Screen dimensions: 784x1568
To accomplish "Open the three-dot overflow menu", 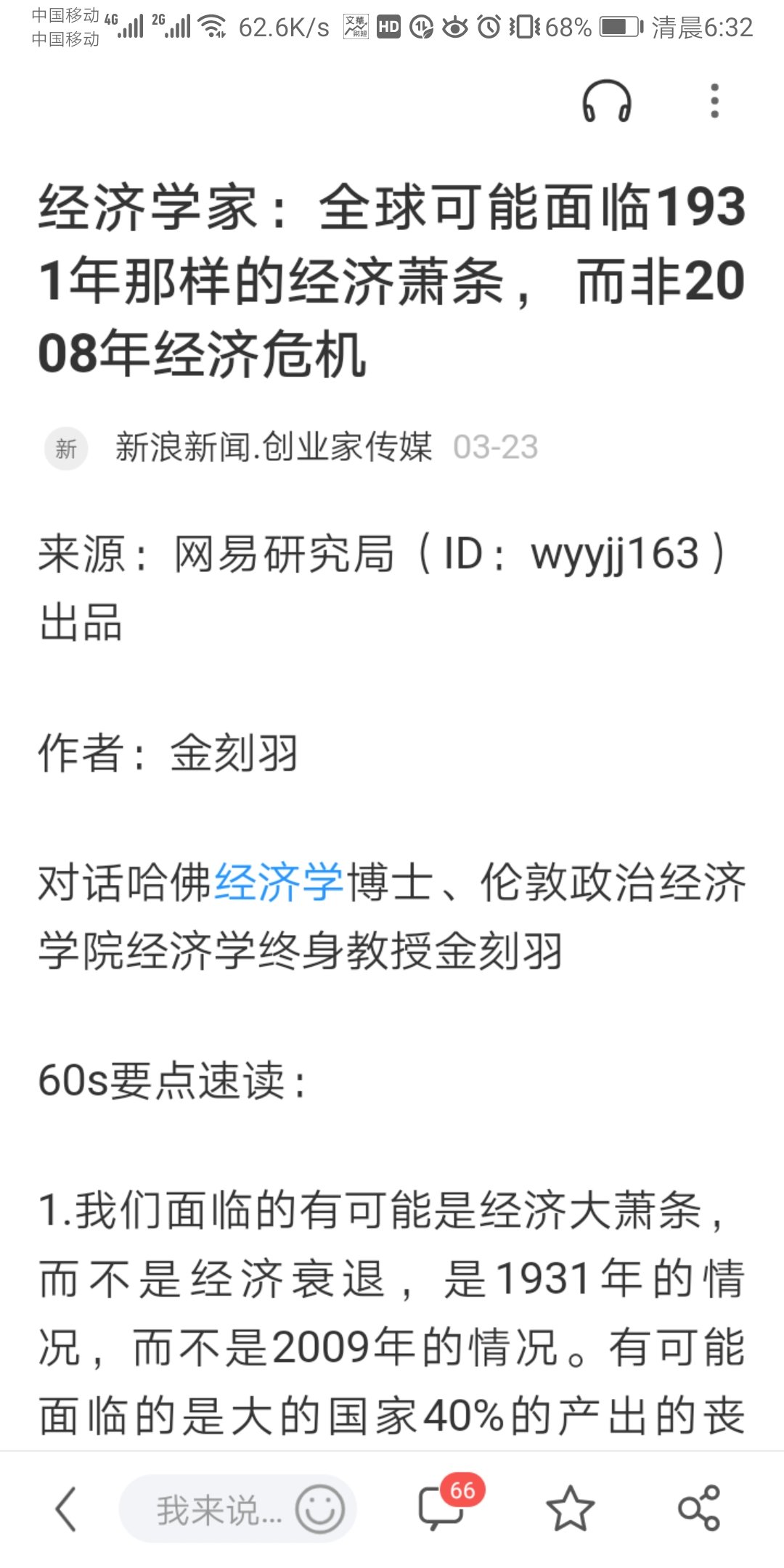I will 715,101.
